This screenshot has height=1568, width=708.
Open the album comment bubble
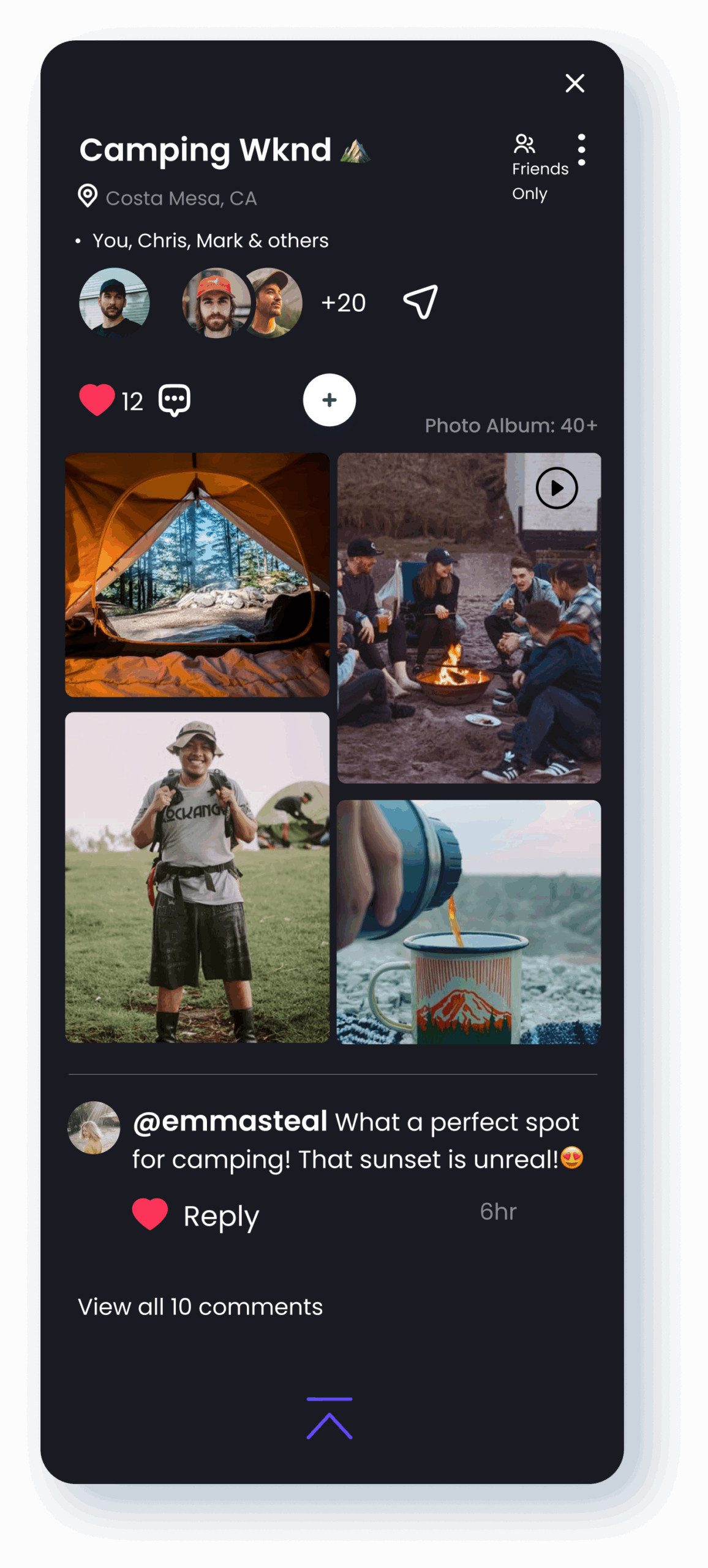pyautogui.click(x=175, y=401)
